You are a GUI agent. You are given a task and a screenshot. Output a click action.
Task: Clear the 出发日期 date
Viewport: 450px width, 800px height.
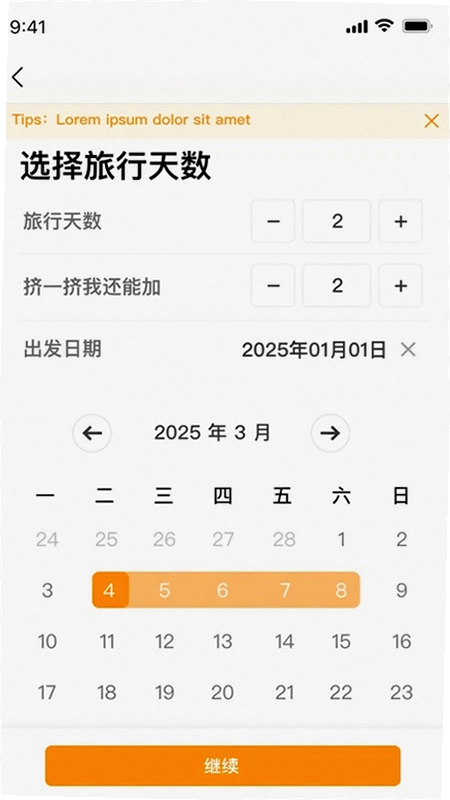(408, 350)
